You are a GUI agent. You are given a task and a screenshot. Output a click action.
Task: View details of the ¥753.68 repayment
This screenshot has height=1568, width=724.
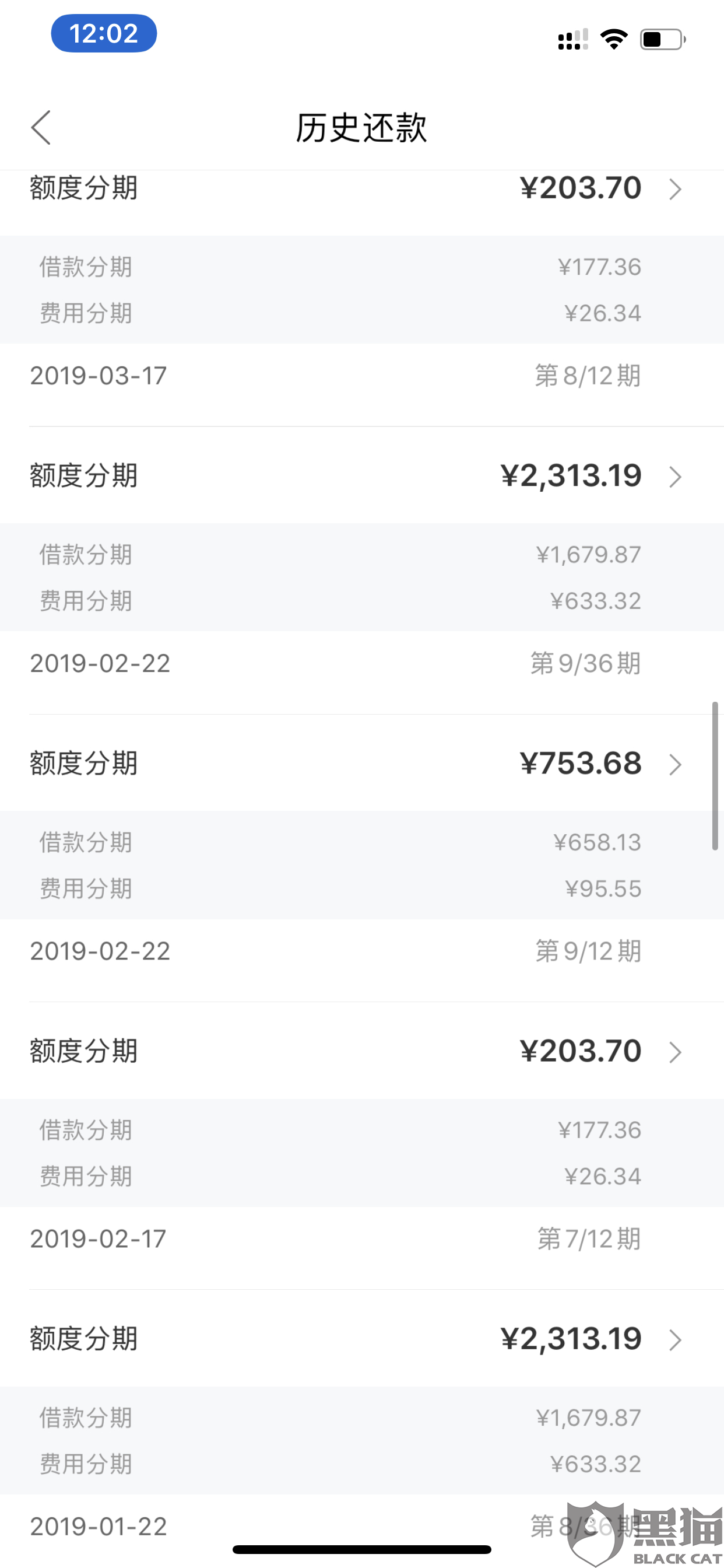click(362, 764)
